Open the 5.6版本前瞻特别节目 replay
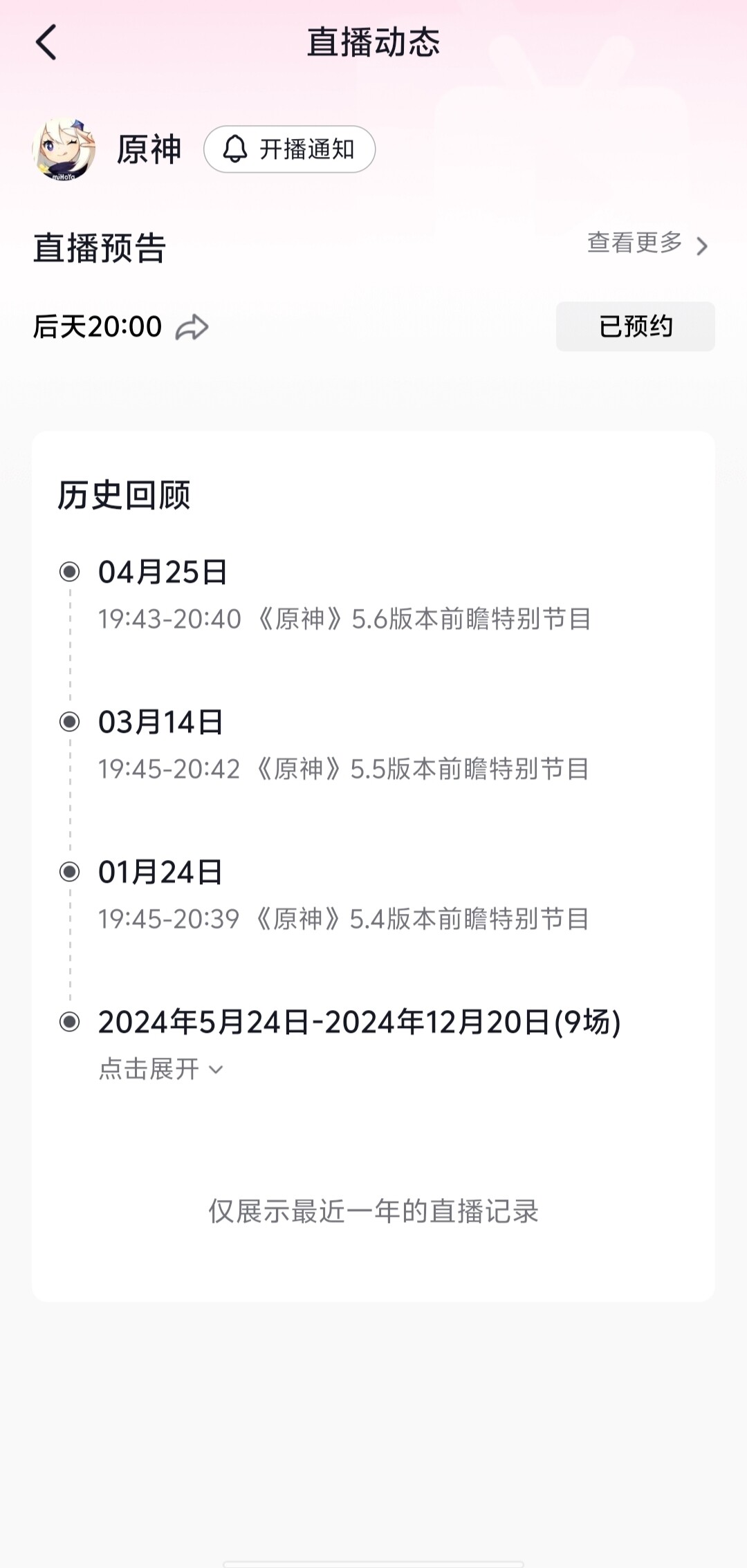Viewport: 747px width, 1568px height. coord(344,619)
